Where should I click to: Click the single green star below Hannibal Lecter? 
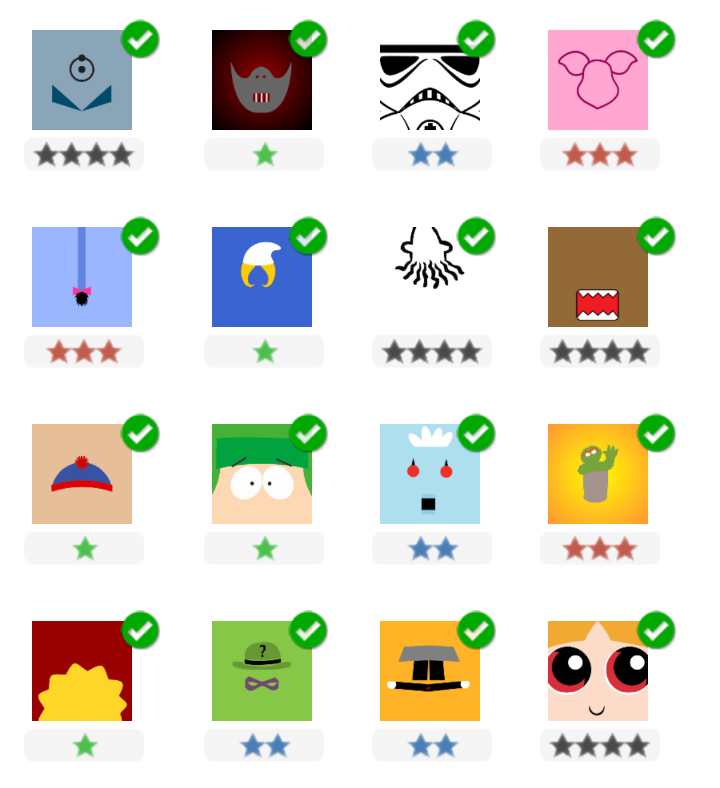click(264, 154)
